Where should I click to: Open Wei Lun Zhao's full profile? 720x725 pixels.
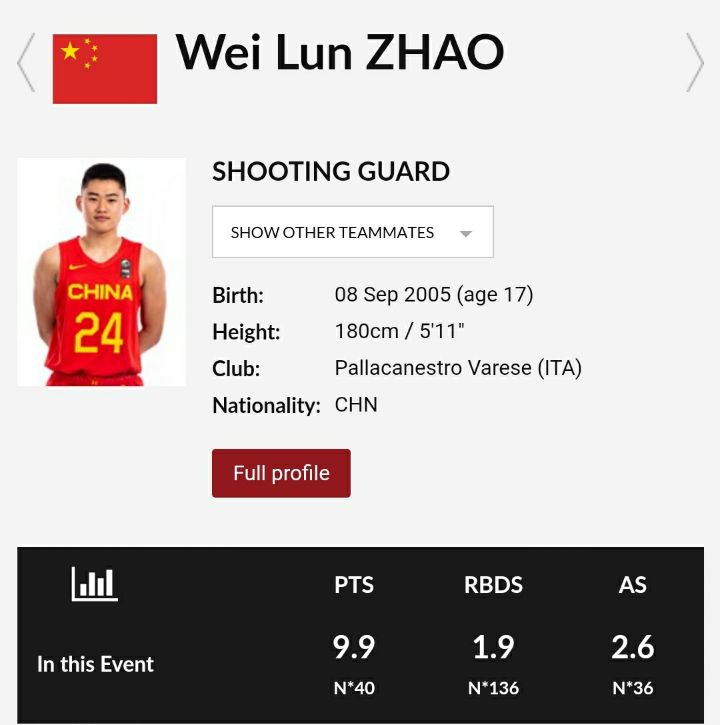click(x=281, y=473)
